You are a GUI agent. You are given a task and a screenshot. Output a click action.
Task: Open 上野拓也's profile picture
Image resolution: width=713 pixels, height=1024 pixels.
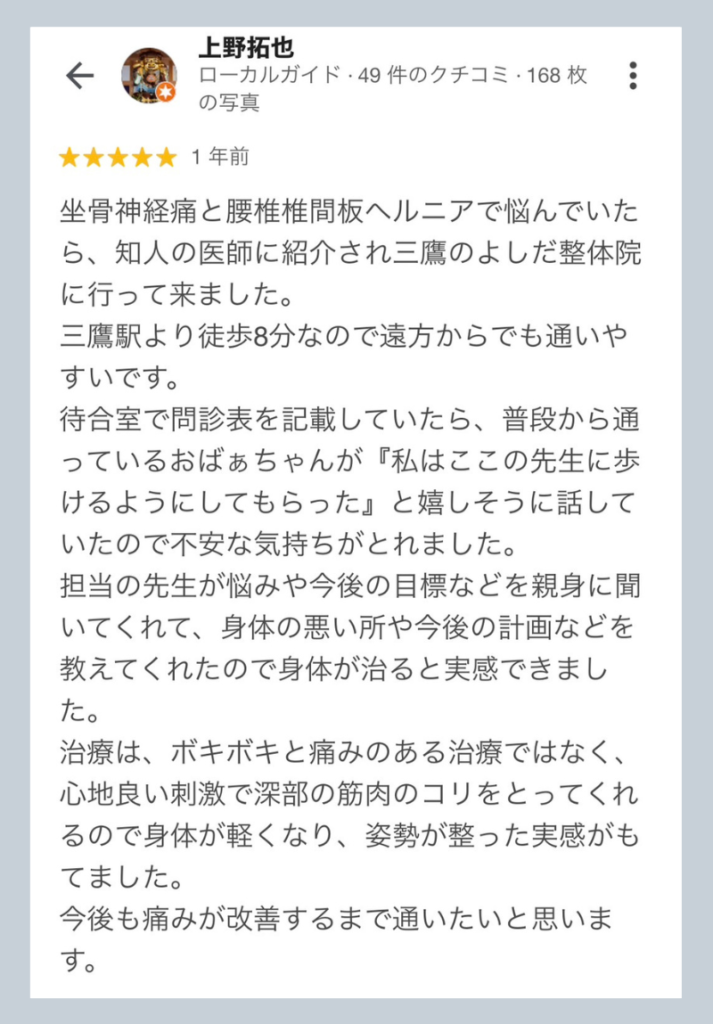tap(148, 75)
